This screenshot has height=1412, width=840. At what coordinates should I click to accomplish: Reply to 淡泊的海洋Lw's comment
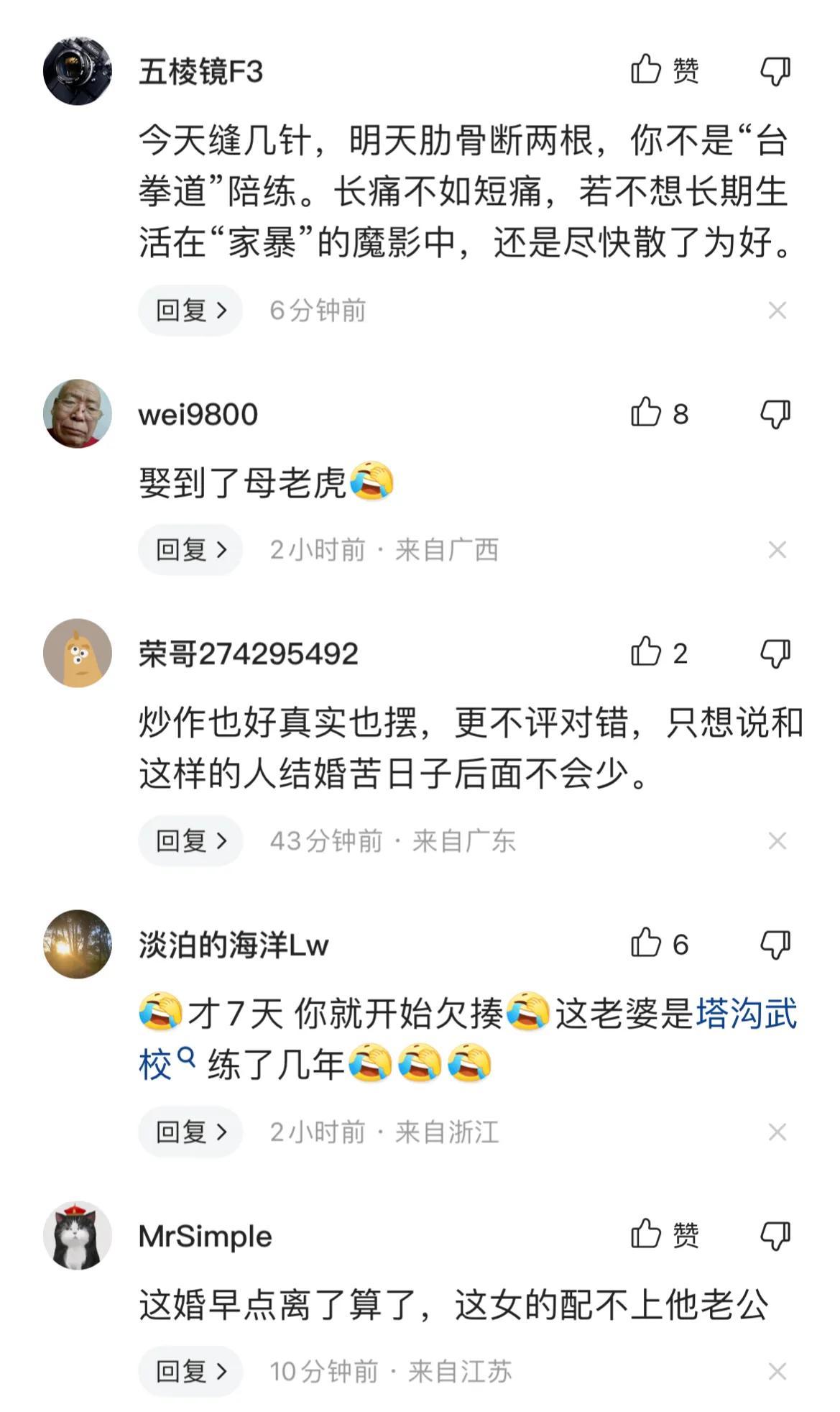tap(190, 1132)
